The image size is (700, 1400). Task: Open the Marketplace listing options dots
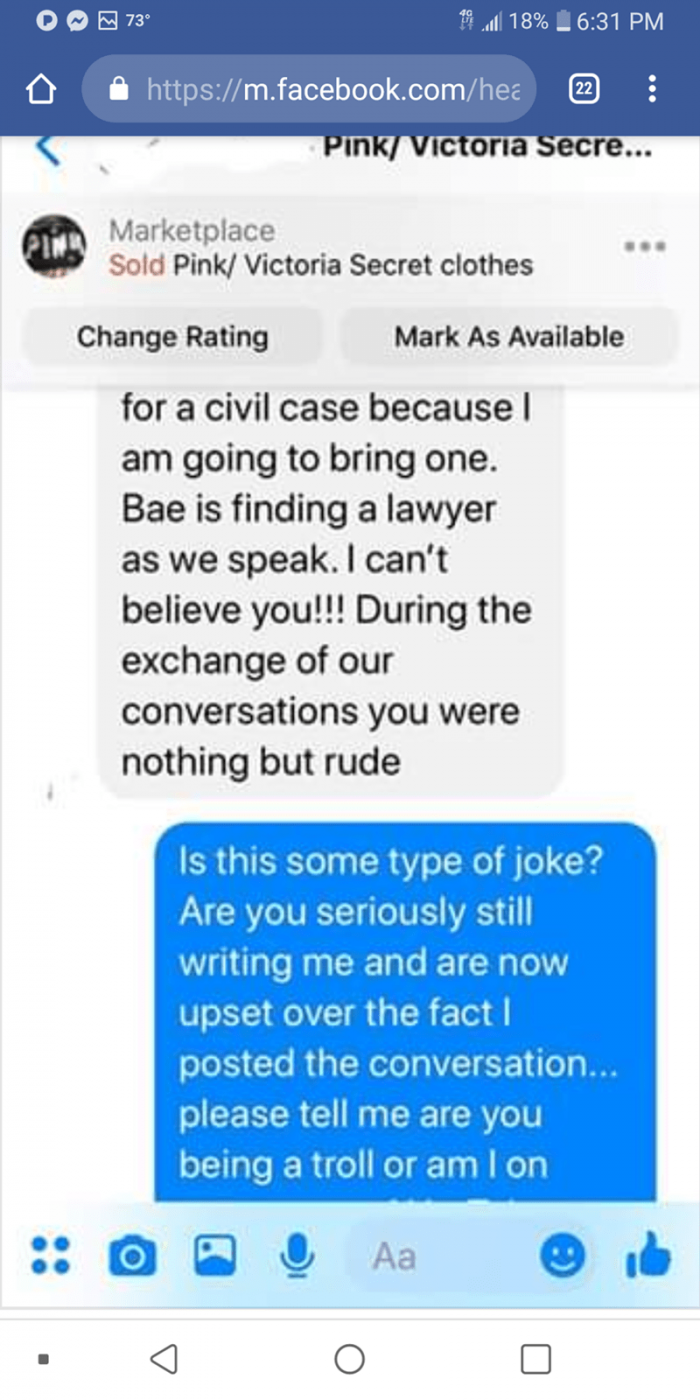[x=645, y=244]
